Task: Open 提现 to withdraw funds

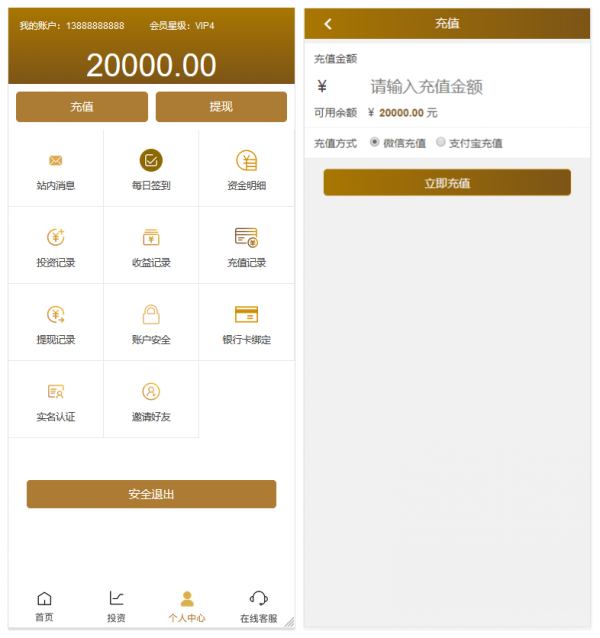Action: pyautogui.click(x=221, y=107)
